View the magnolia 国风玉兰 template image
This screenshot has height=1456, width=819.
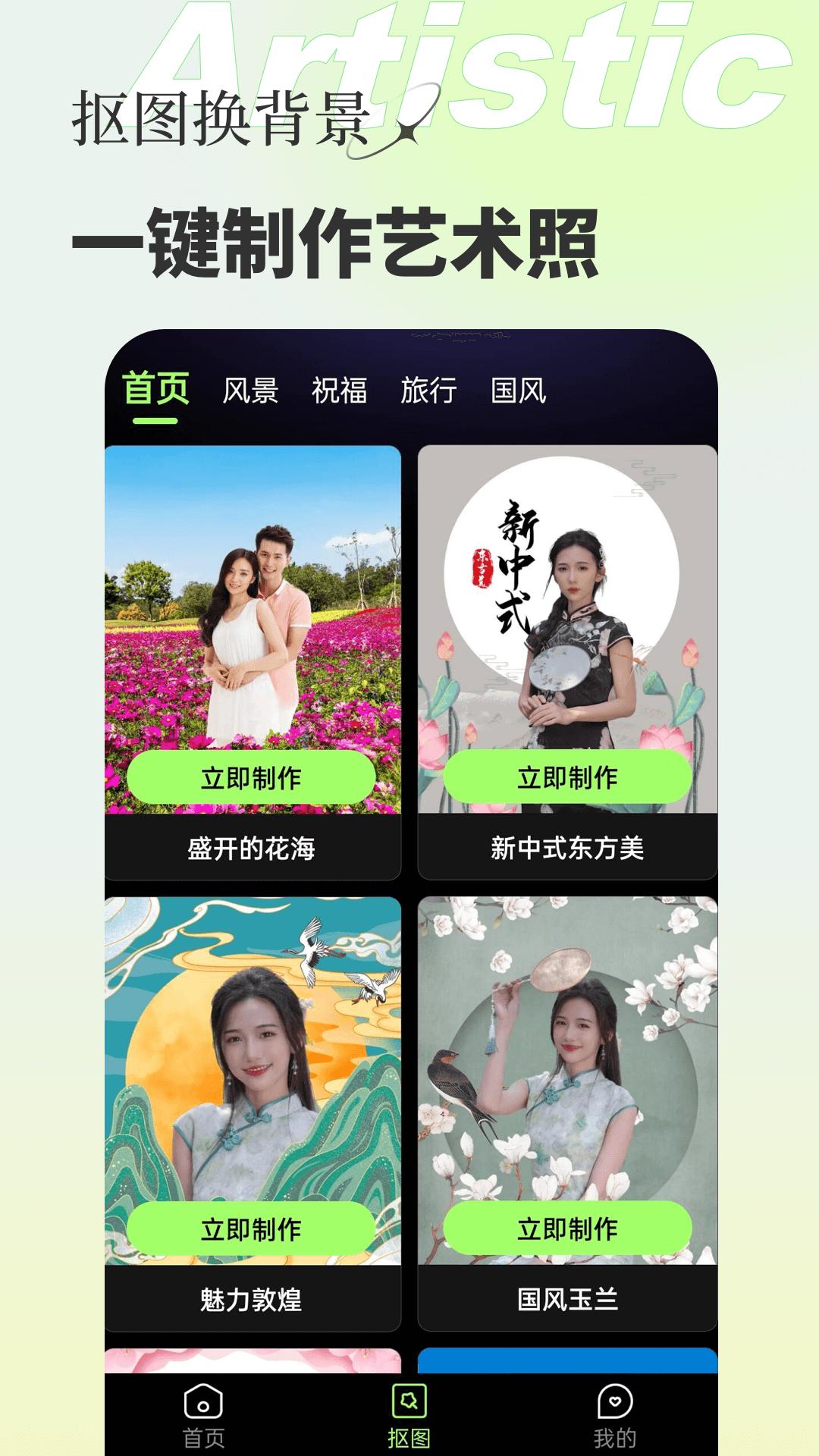[566, 1046]
